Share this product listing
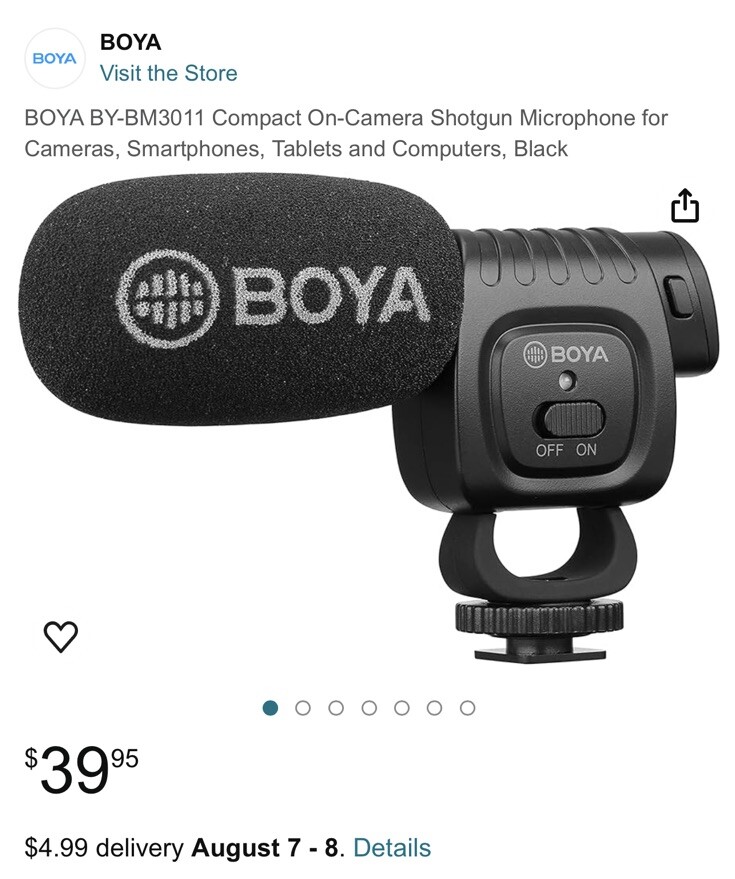The image size is (735, 879). tap(684, 206)
